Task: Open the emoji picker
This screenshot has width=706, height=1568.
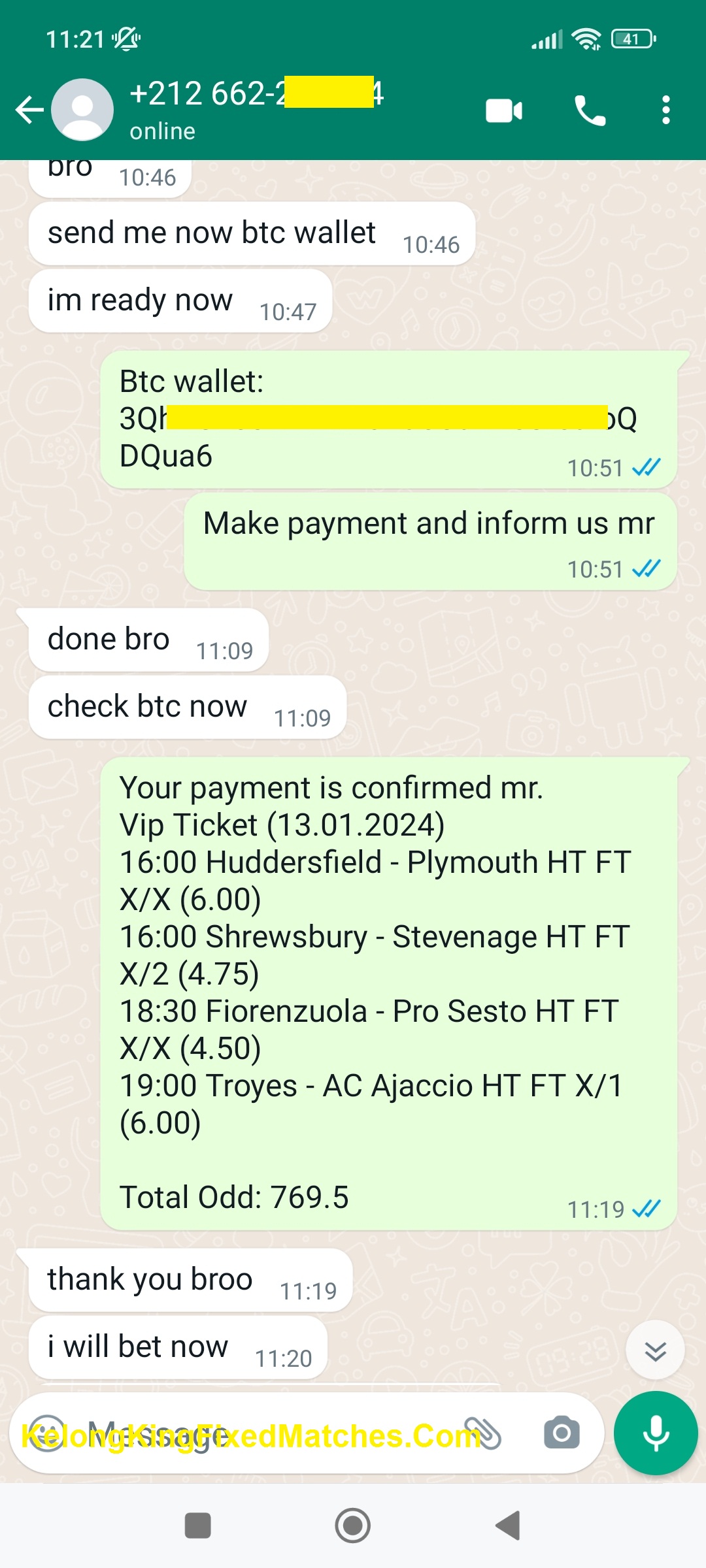Action: [46, 1433]
